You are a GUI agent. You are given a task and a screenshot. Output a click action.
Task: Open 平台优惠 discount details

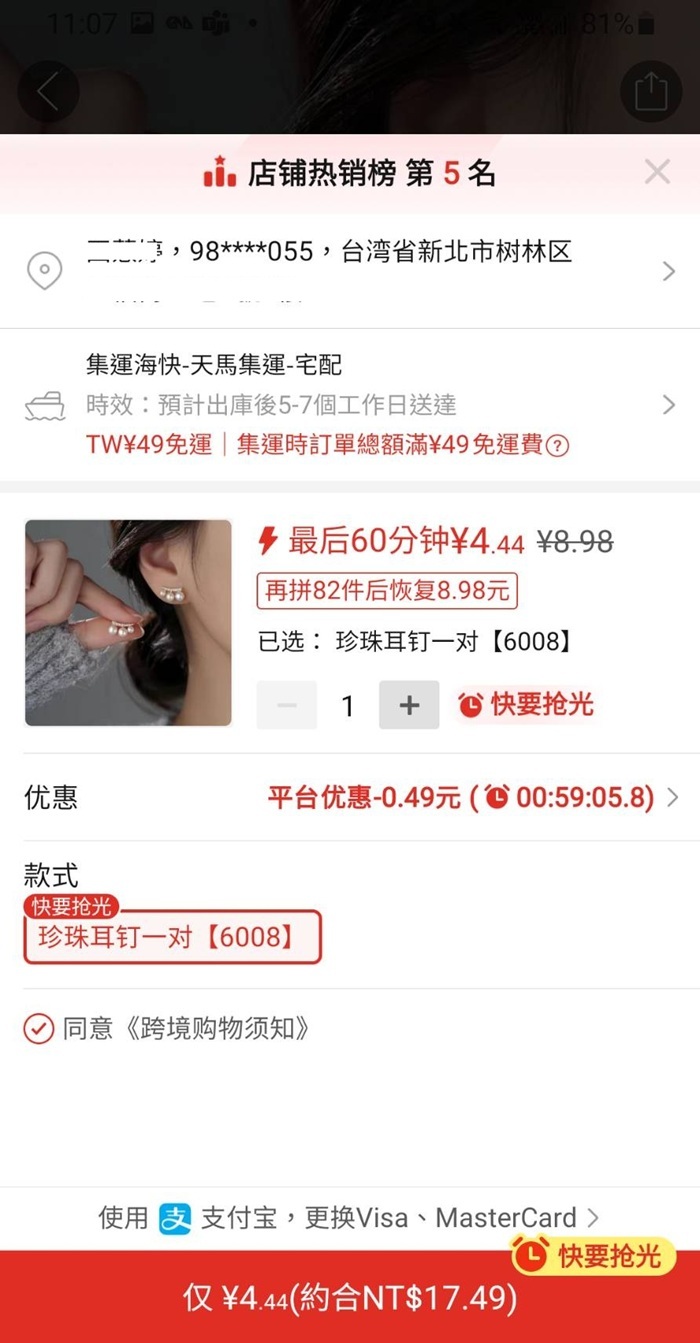470,797
